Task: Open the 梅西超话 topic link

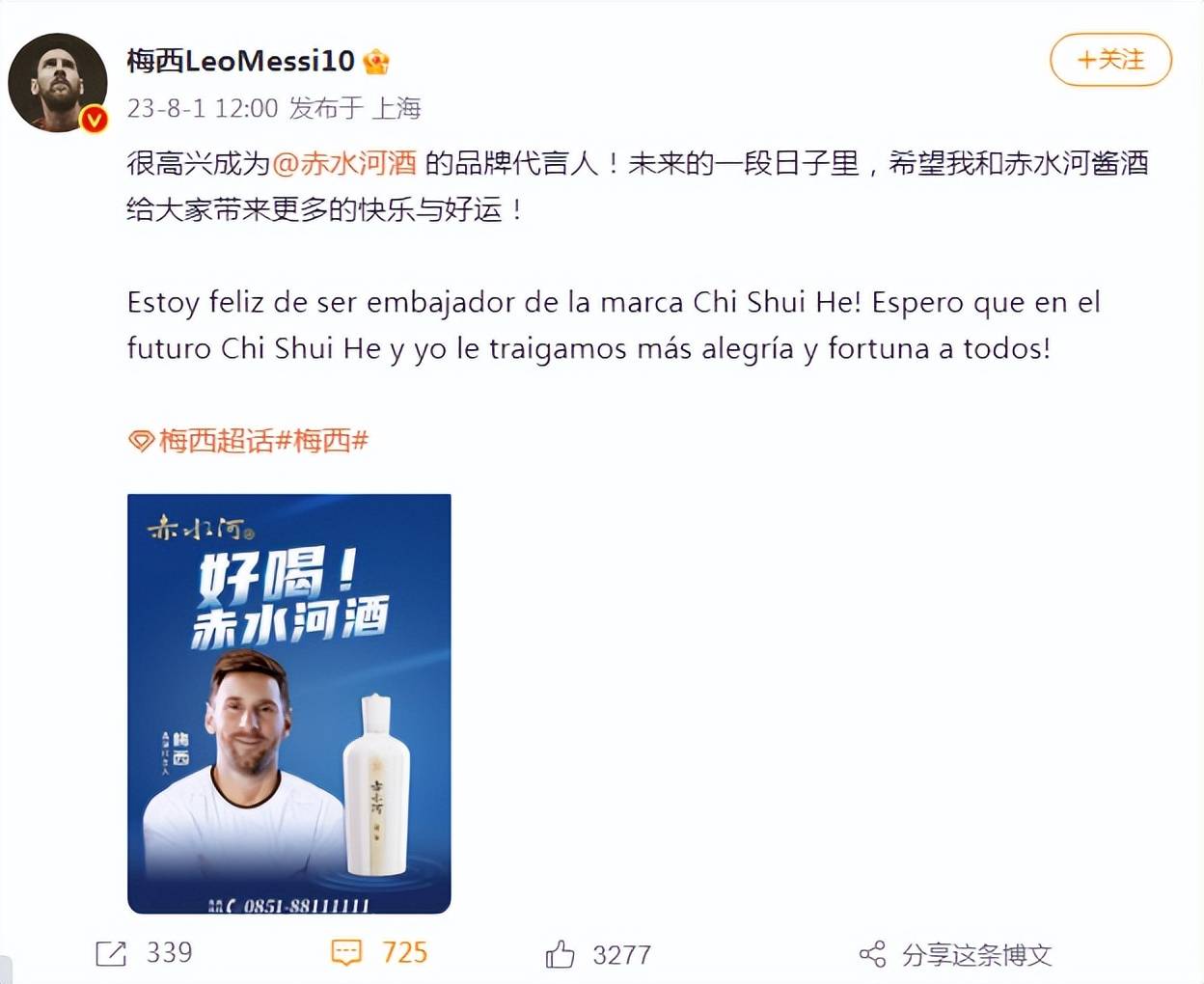Action: pyautogui.click(x=217, y=441)
